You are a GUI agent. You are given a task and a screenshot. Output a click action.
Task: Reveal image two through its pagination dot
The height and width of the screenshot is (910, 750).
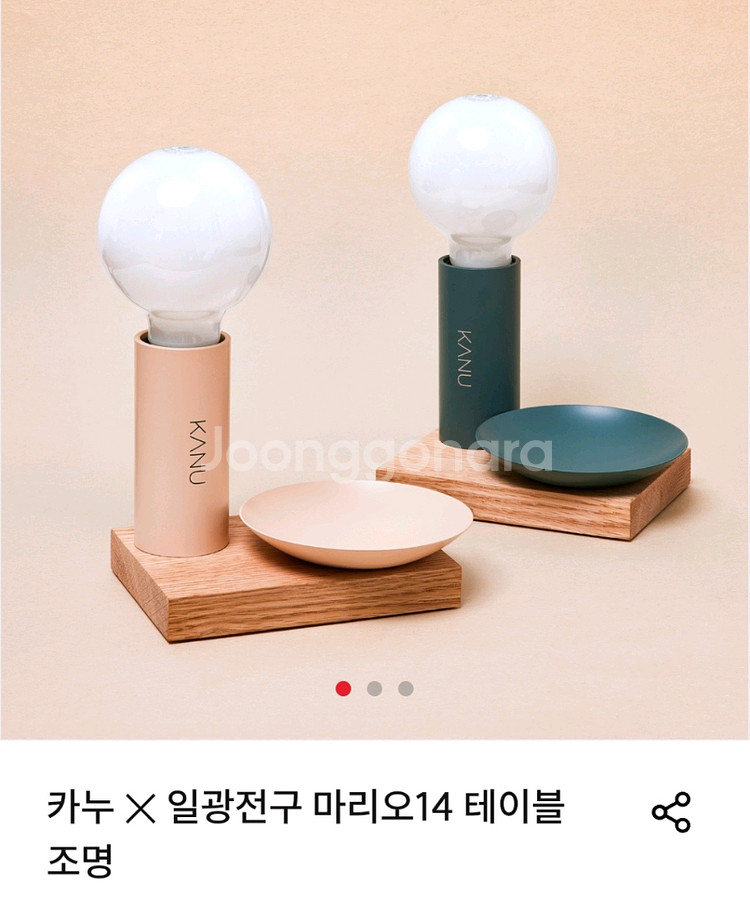pos(374,688)
